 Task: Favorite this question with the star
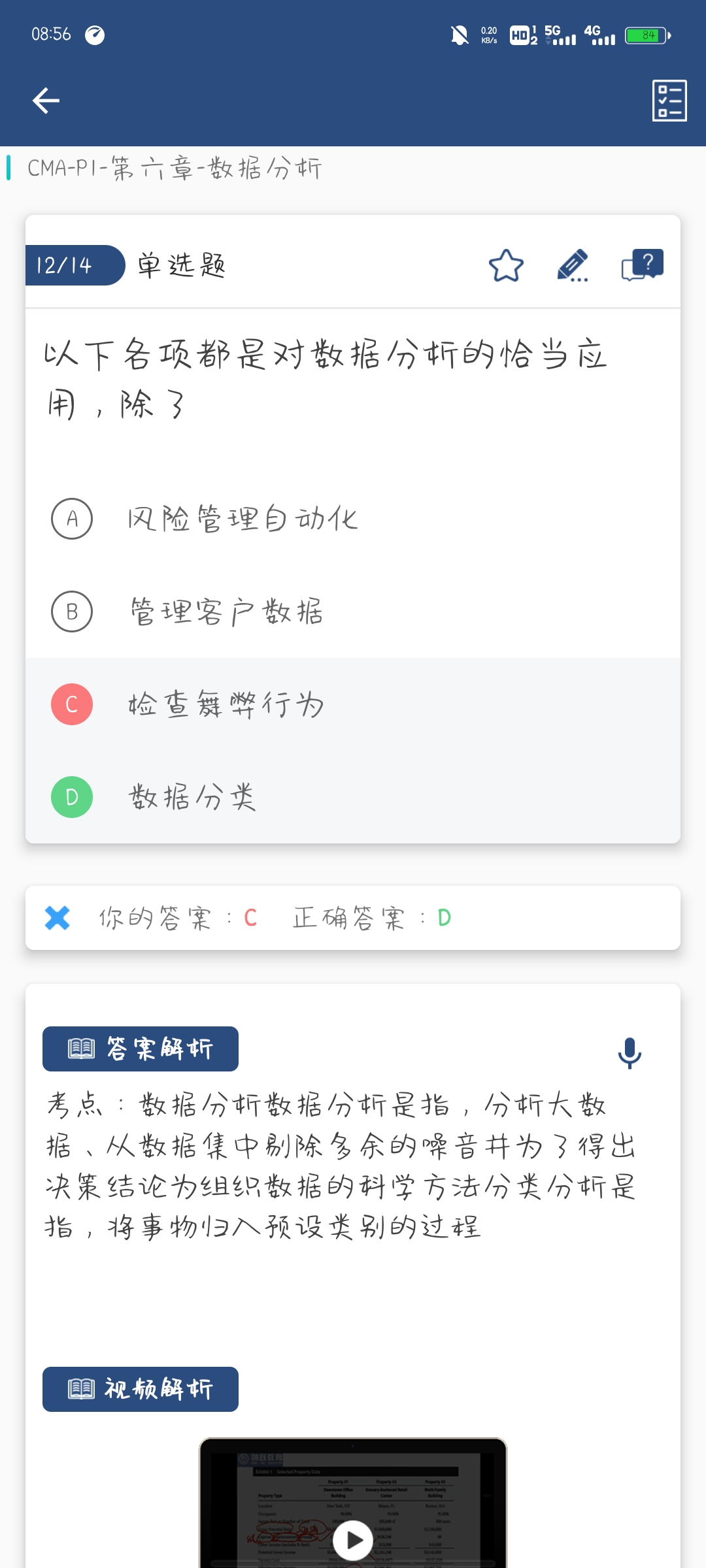pos(506,266)
